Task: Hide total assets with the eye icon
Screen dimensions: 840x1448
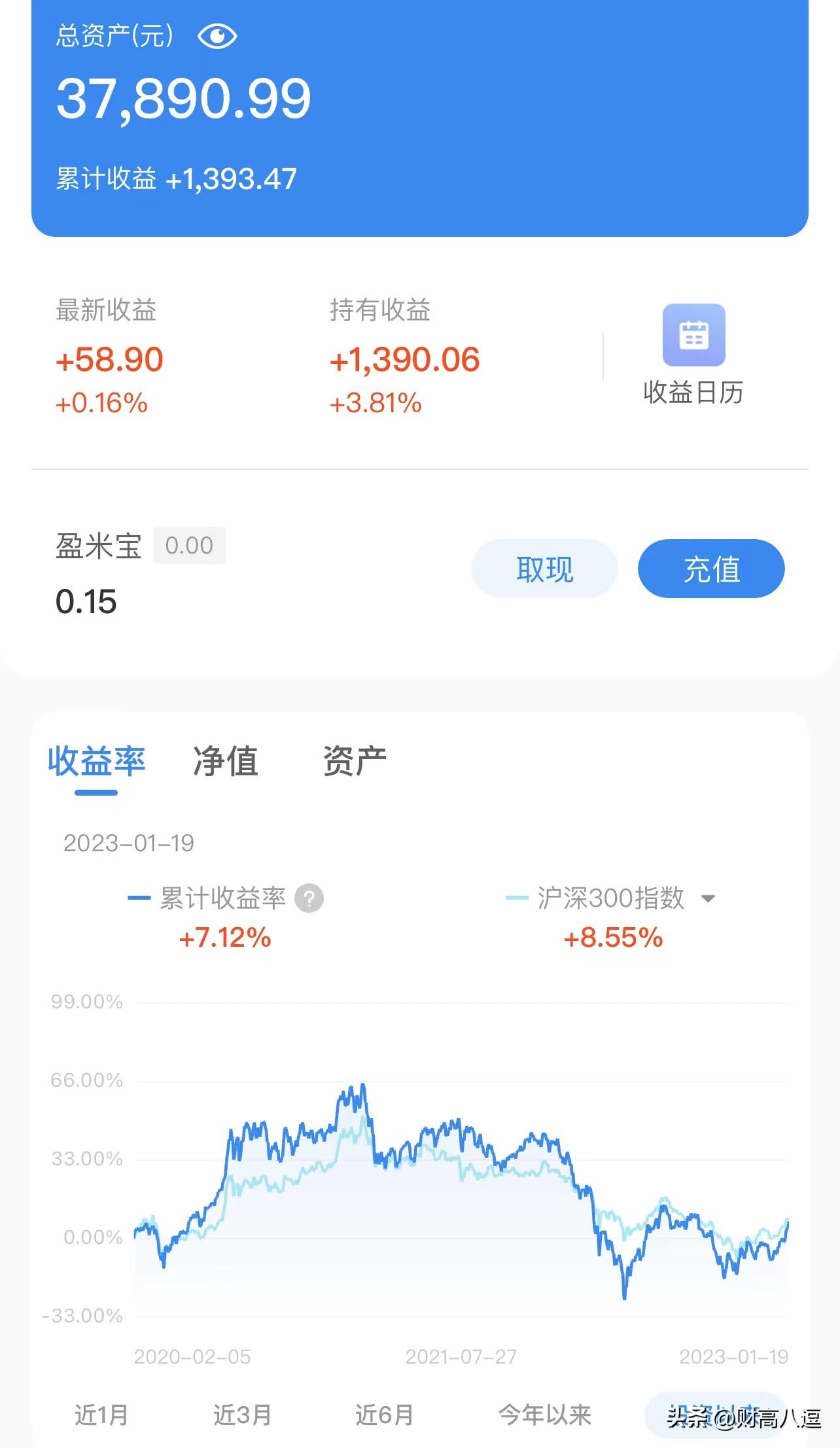Action: tap(217, 35)
